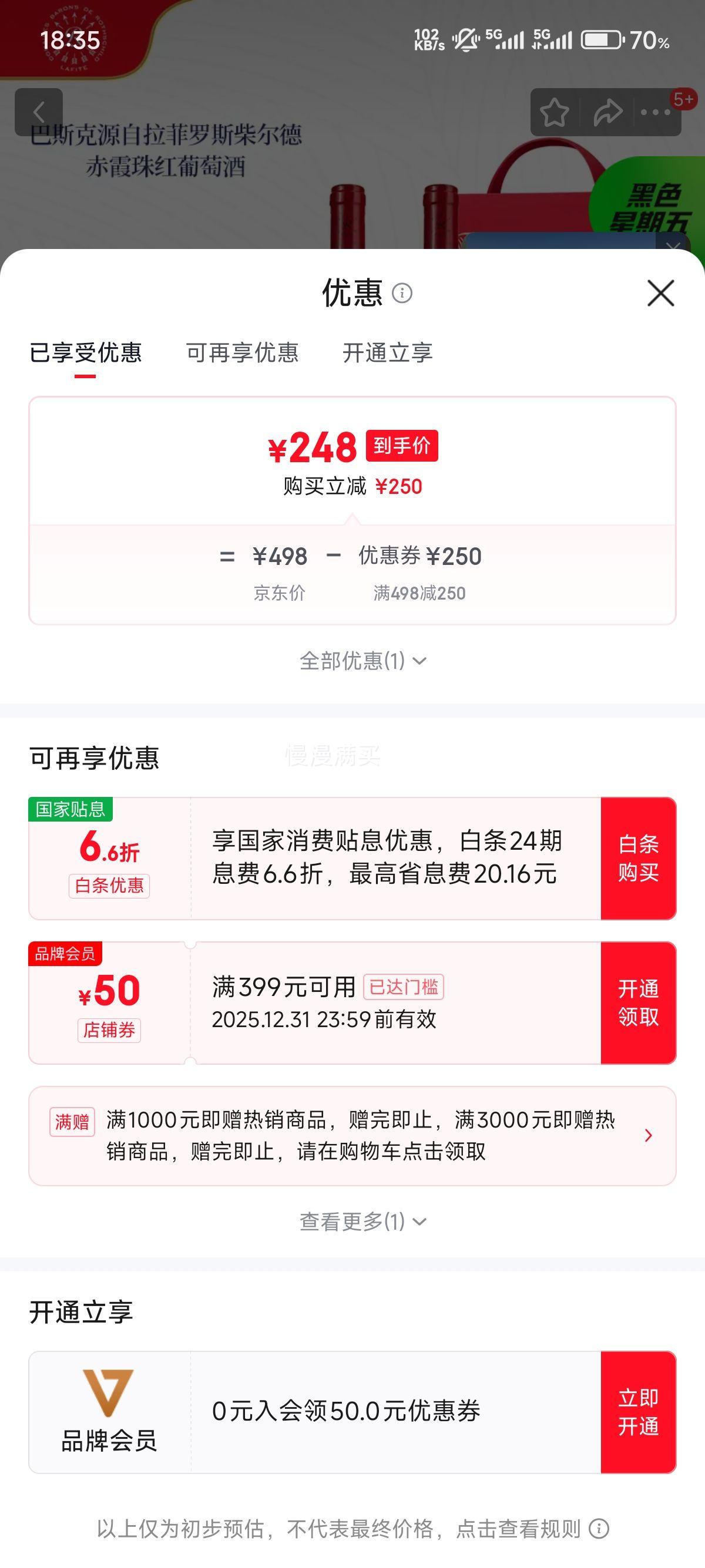Screen dimensions: 705x1568
Task: Close the 优惠 popup with the X
Action: [x=662, y=294]
